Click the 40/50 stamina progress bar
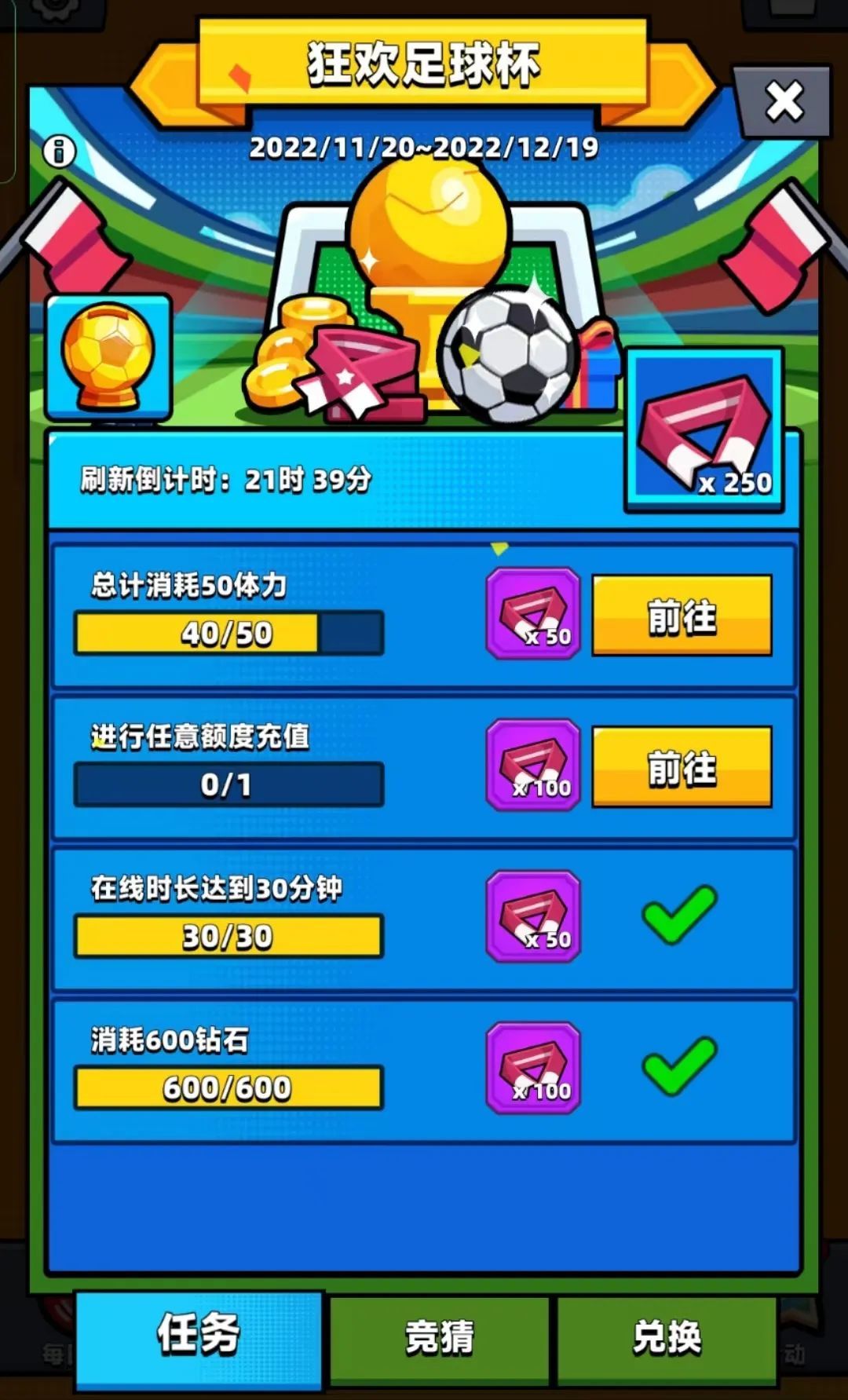Screen dimensions: 848x1400 click(228, 631)
